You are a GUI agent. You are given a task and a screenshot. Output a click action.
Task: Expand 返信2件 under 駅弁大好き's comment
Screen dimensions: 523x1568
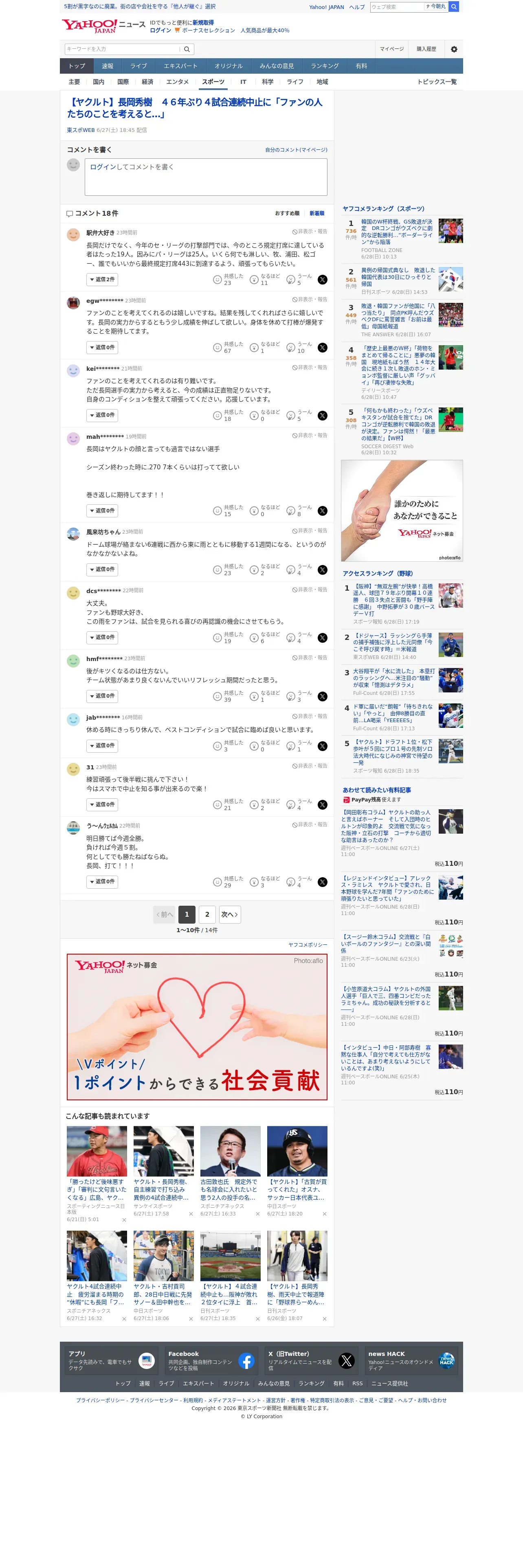click(x=102, y=279)
